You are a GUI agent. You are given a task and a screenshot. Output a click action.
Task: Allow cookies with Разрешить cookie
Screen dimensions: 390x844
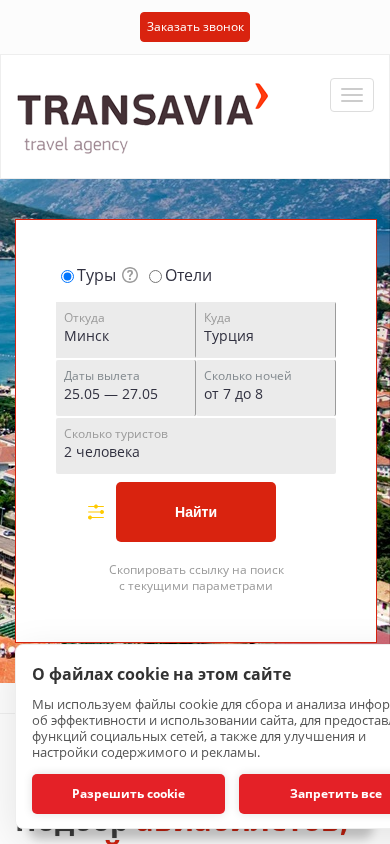point(129,794)
